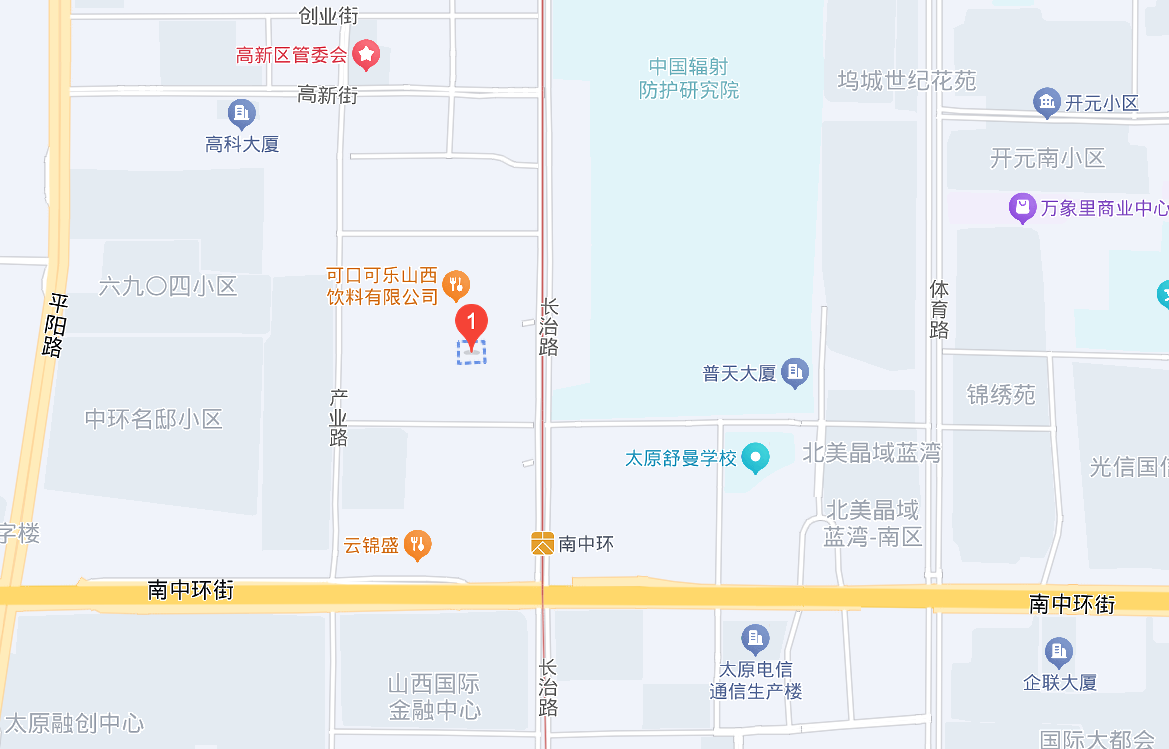Select the 万象里商业中心 shopping marker

1022,209
